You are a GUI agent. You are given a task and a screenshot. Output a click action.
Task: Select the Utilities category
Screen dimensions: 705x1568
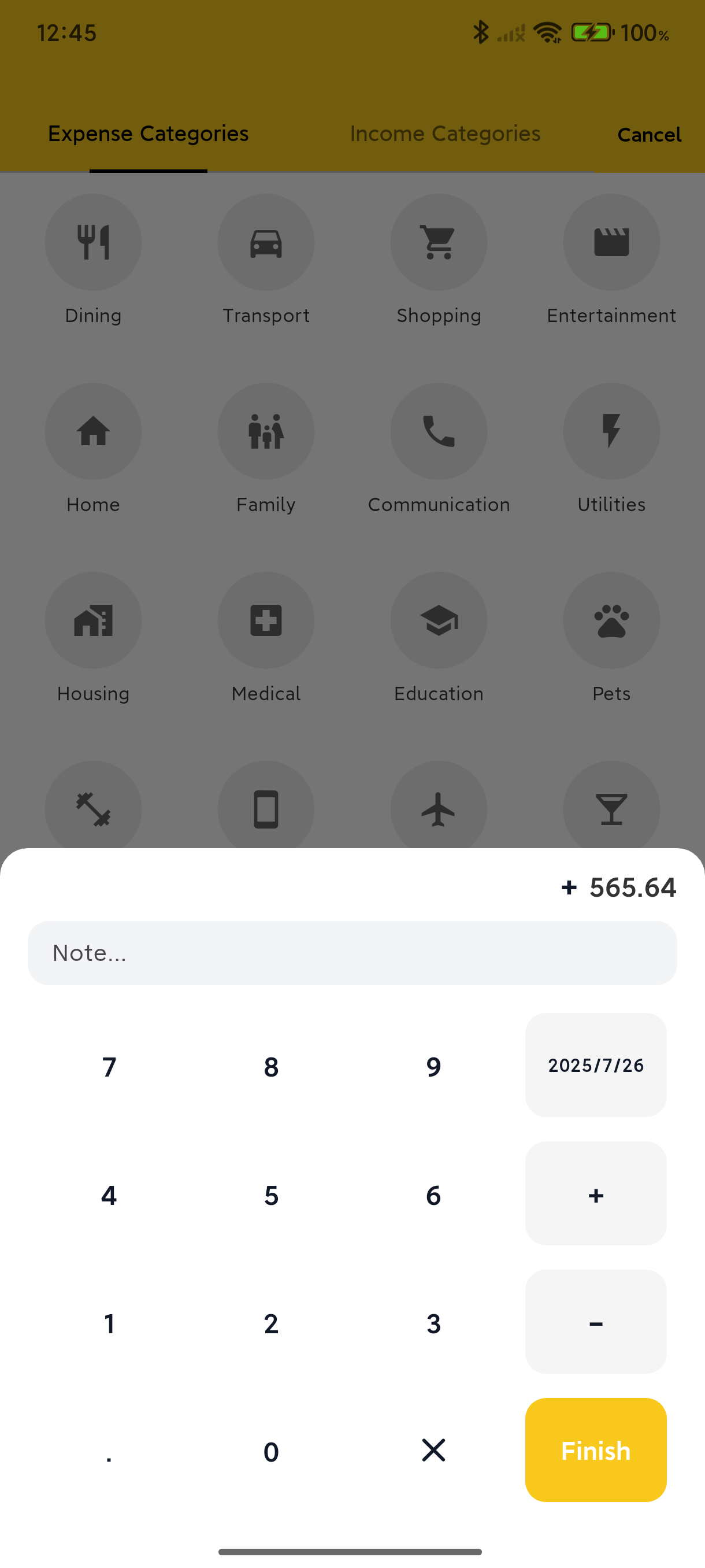(x=611, y=431)
